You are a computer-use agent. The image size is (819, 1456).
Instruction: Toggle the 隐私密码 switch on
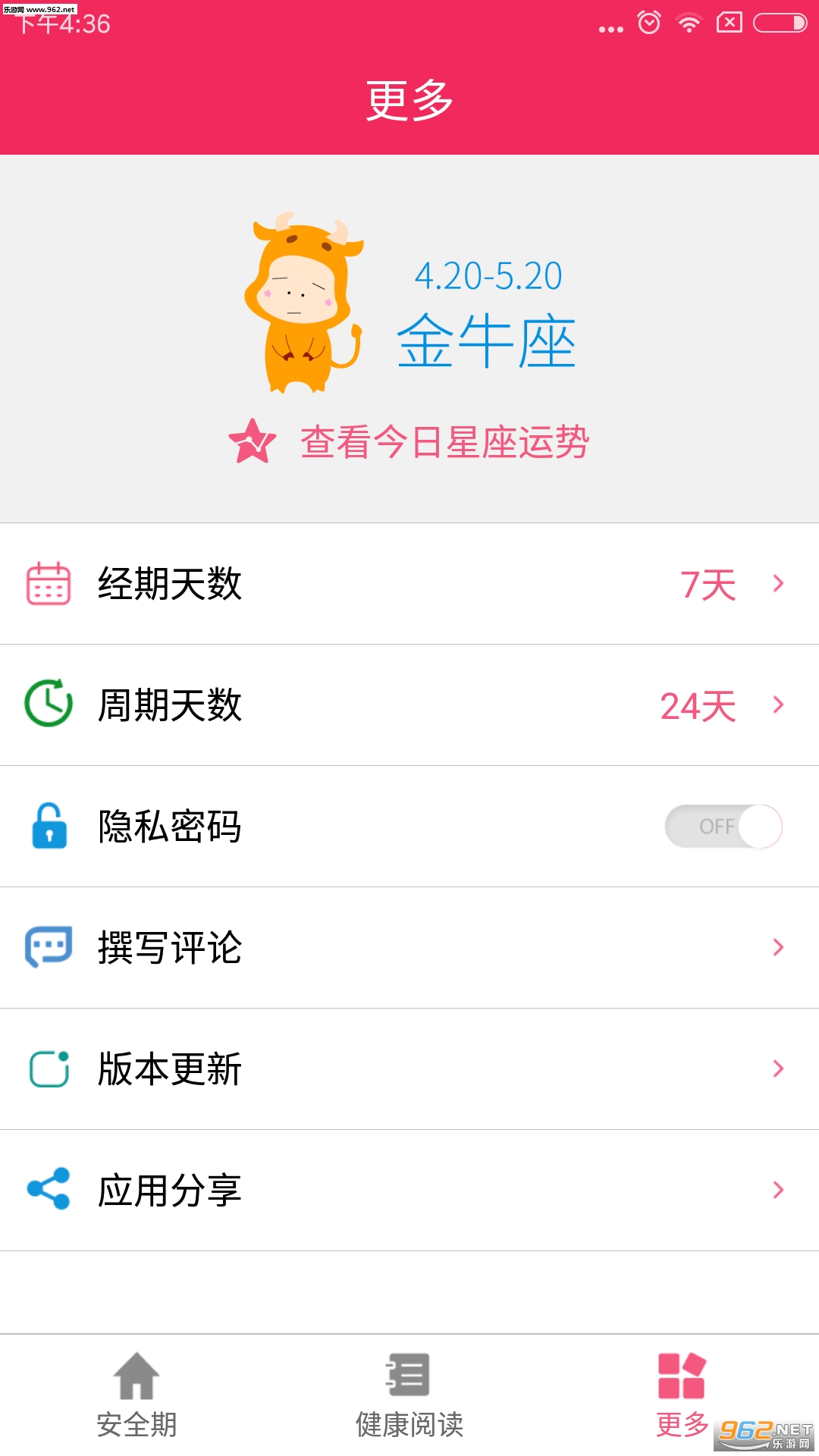coord(723,827)
